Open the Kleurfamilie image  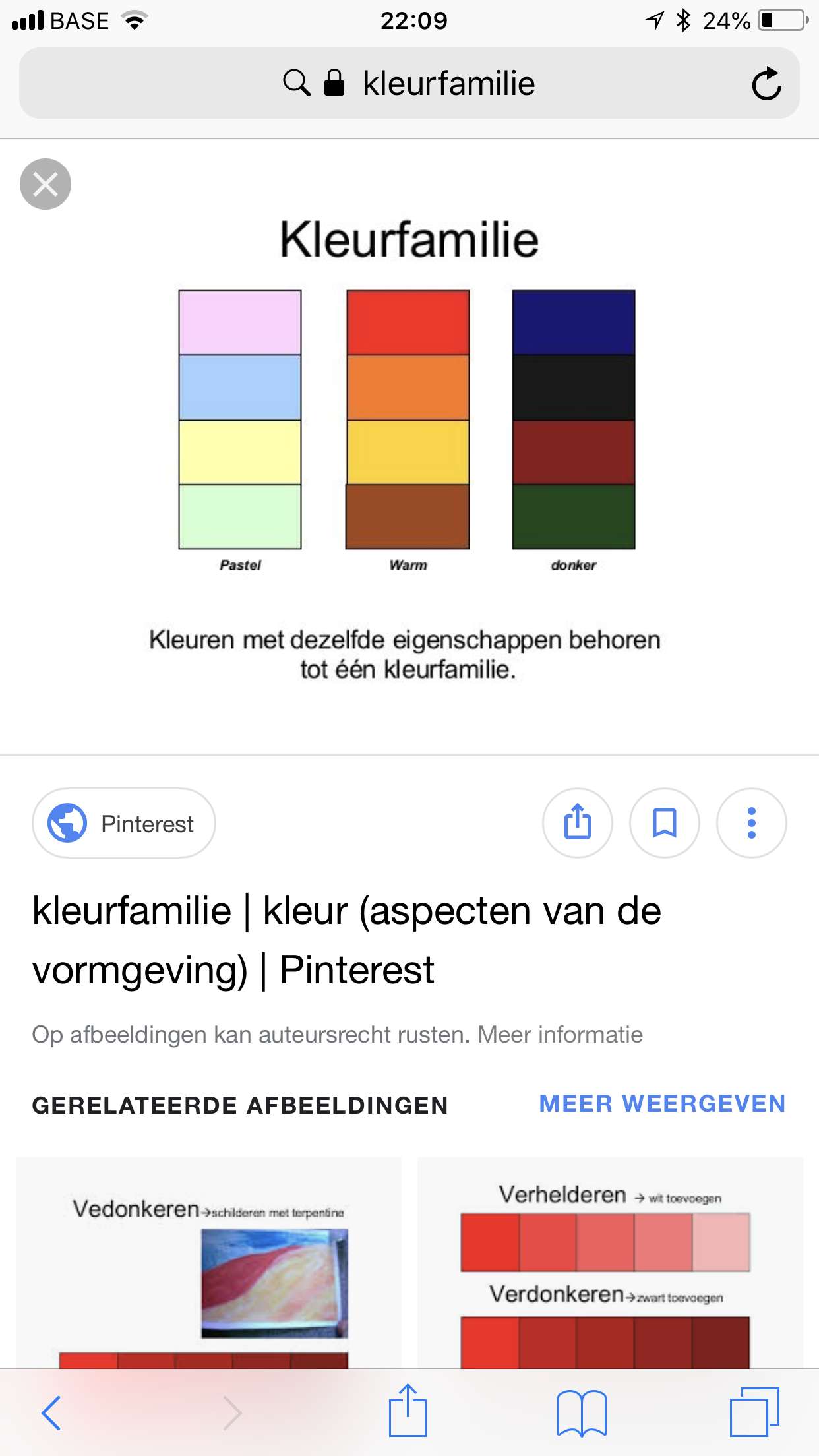(409, 446)
